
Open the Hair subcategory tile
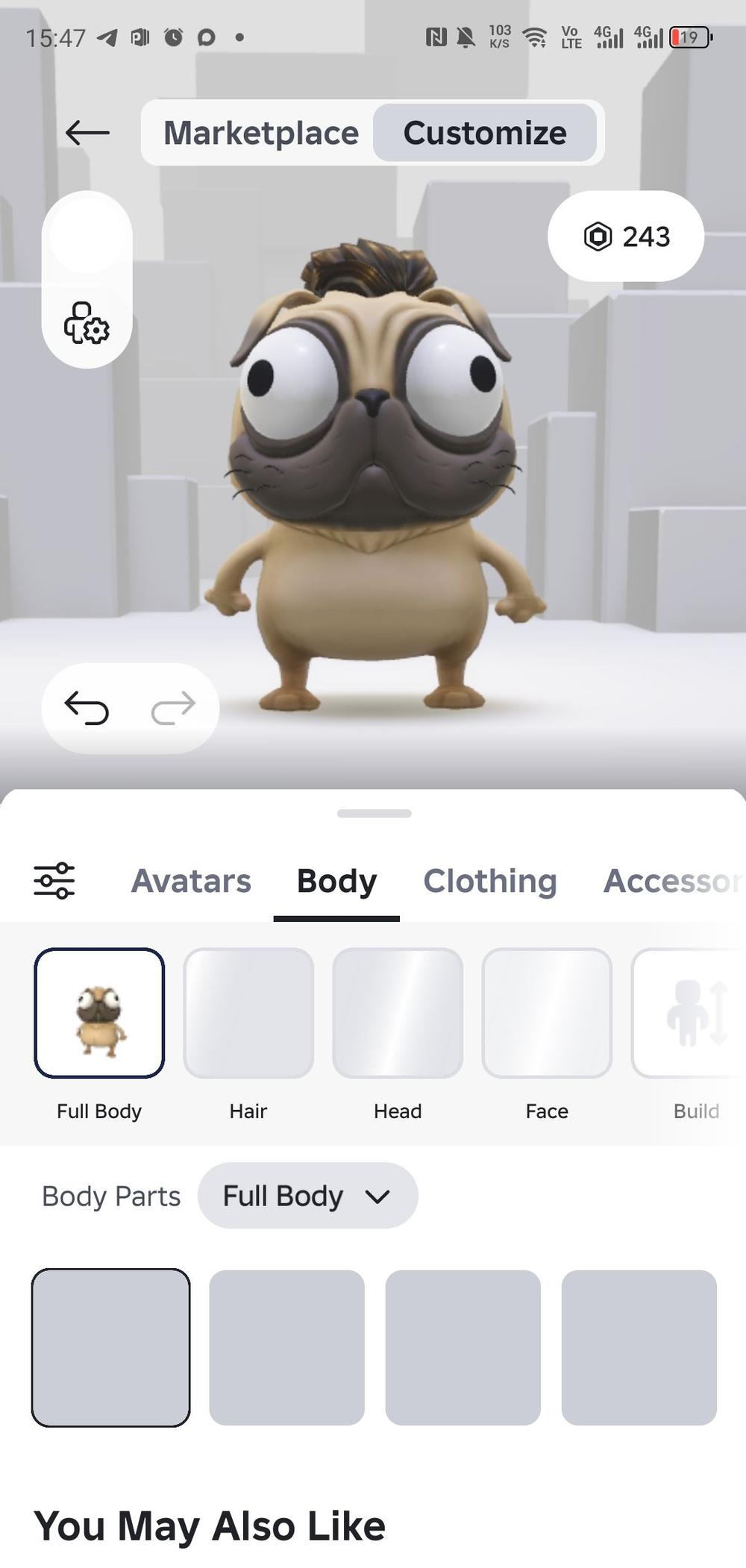(248, 1013)
